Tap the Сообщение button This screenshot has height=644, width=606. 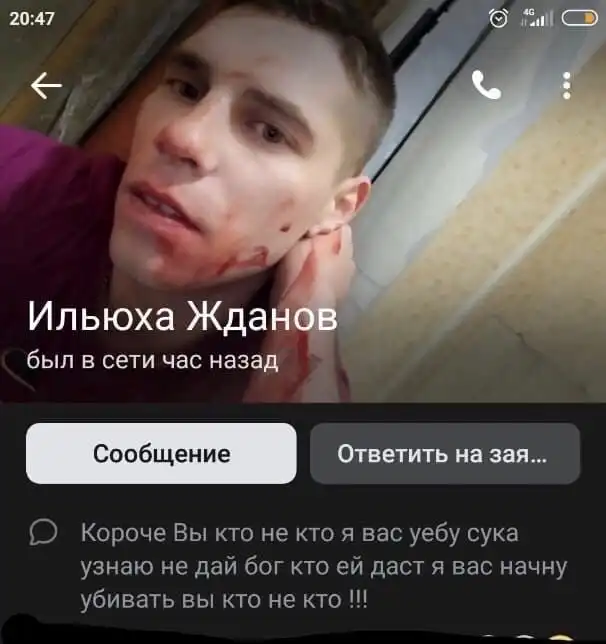pyautogui.click(x=161, y=454)
